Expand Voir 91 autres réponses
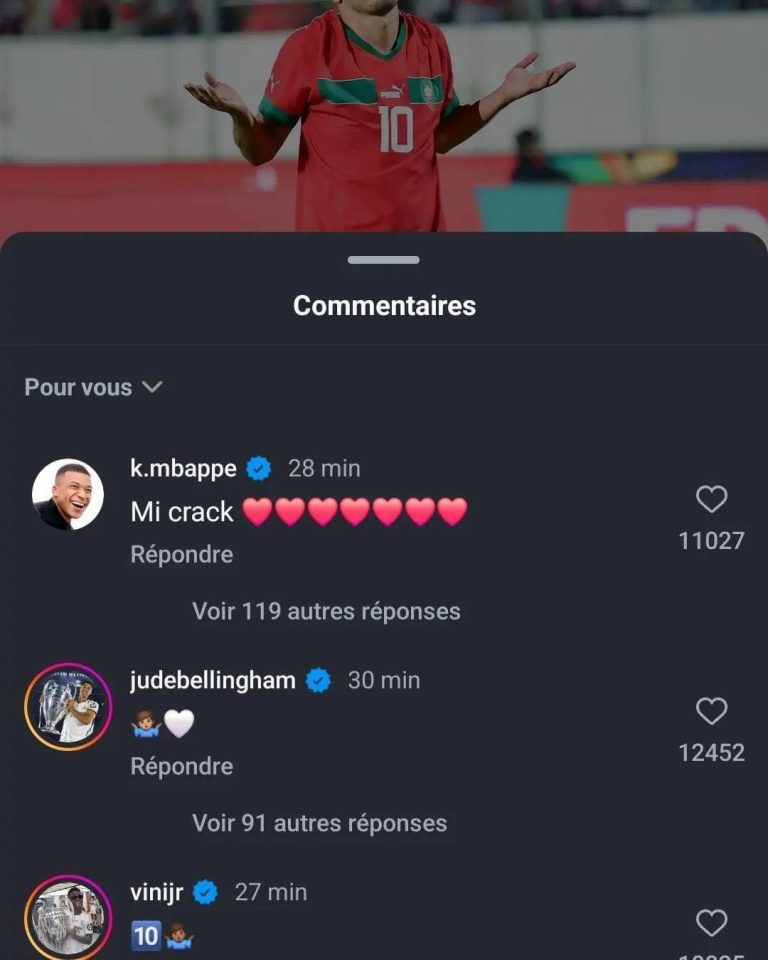Image resolution: width=768 pixels, height=960 pixels. [319, 823]
